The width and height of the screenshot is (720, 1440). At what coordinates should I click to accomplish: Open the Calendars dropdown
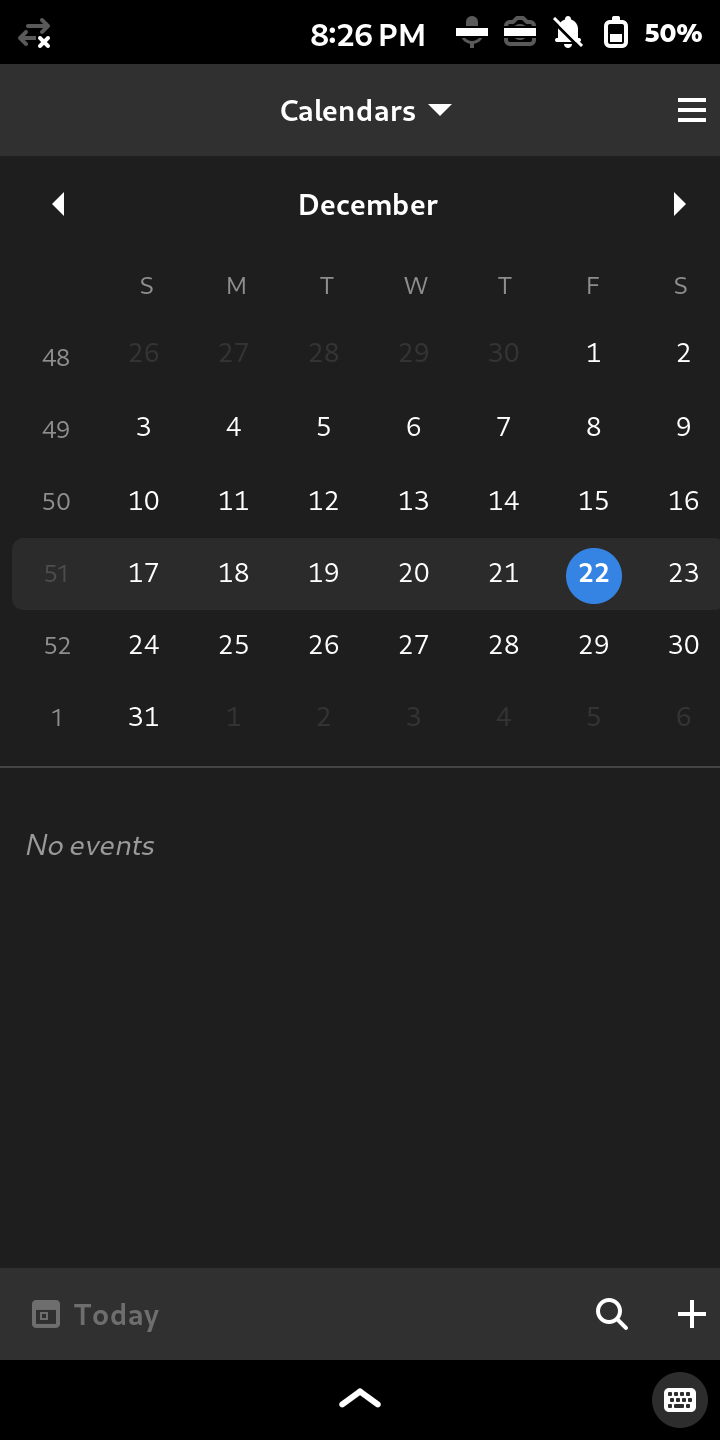click(366, 110)
